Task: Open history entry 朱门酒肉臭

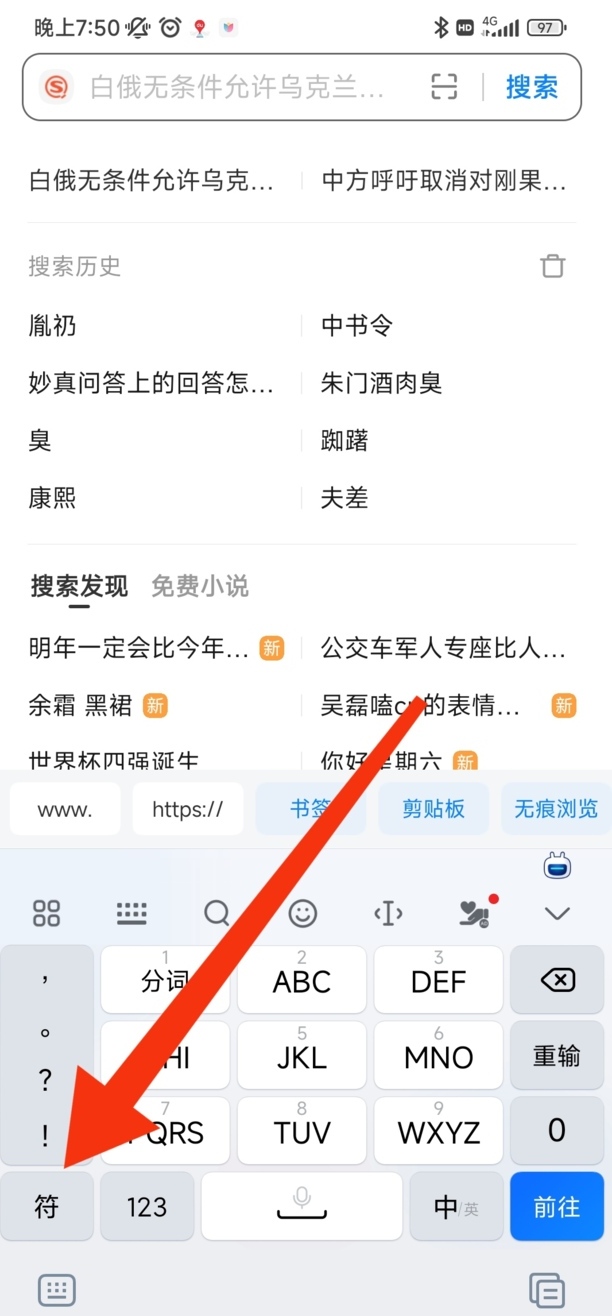Action: click(381, 383)
